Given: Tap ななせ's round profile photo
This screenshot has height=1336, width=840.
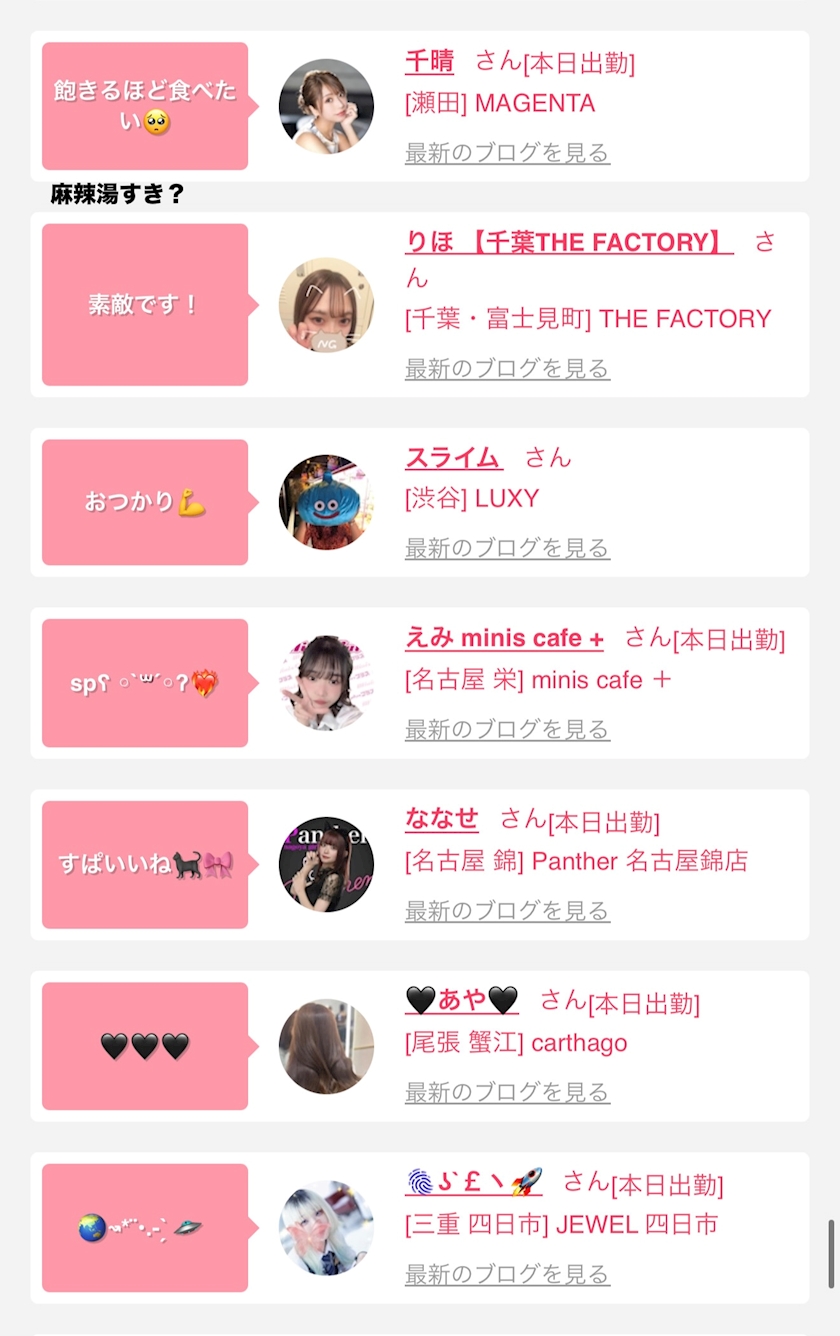Looking at the screenshot, I should [326, 864].
